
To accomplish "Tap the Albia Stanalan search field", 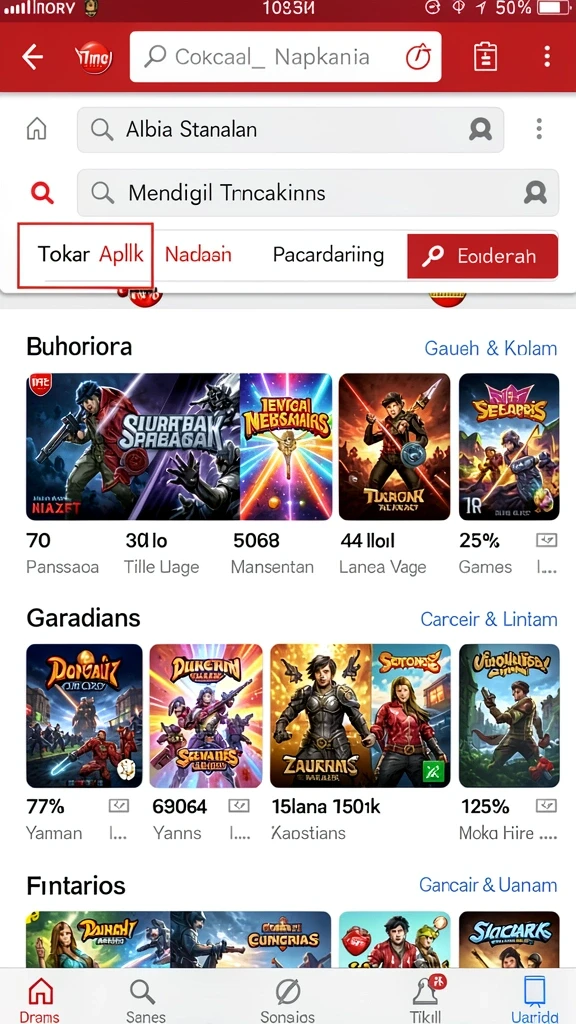I will pyautogui.click(x=291, y=130).
